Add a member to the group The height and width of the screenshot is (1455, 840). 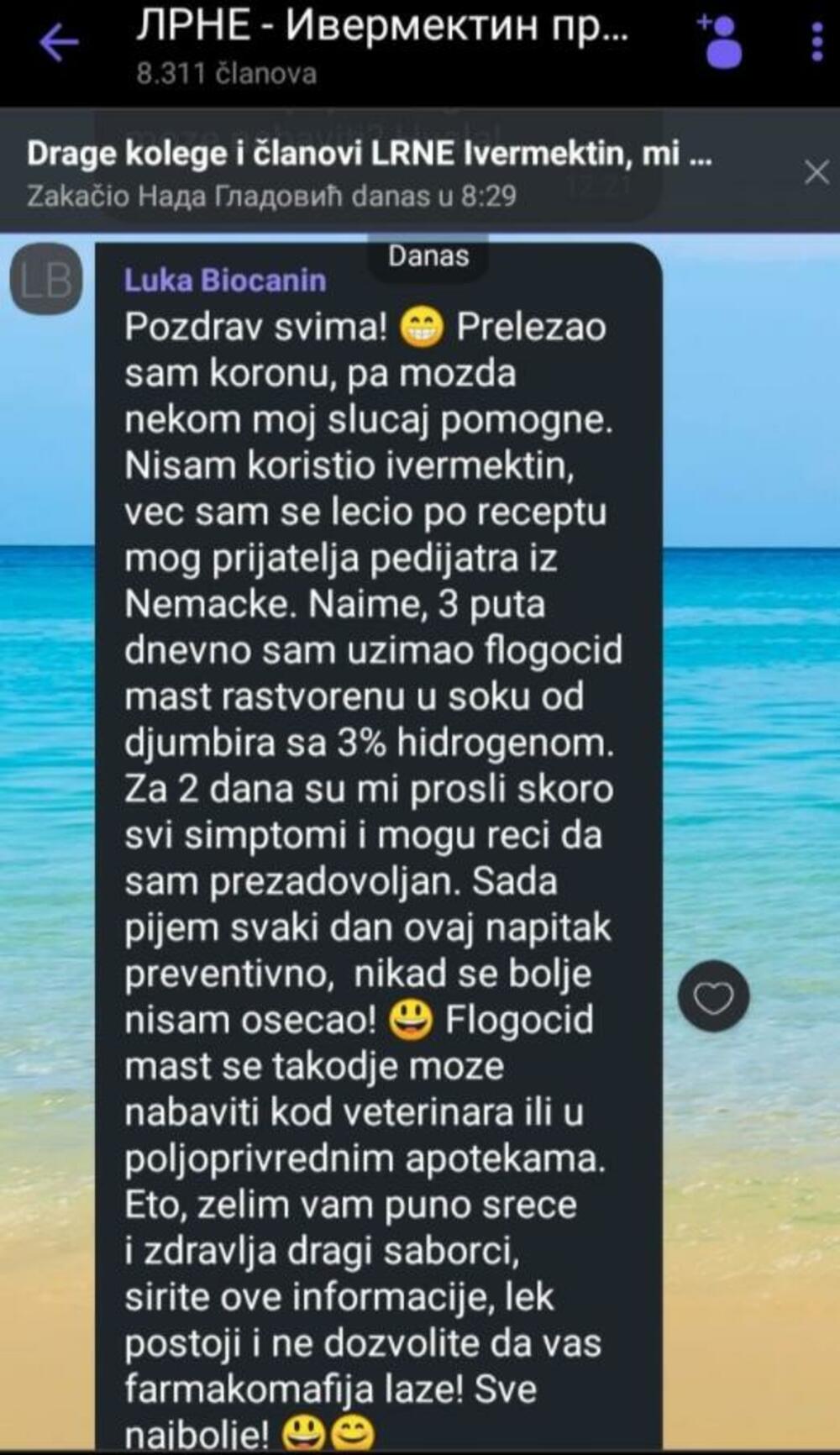coord(721,42)
